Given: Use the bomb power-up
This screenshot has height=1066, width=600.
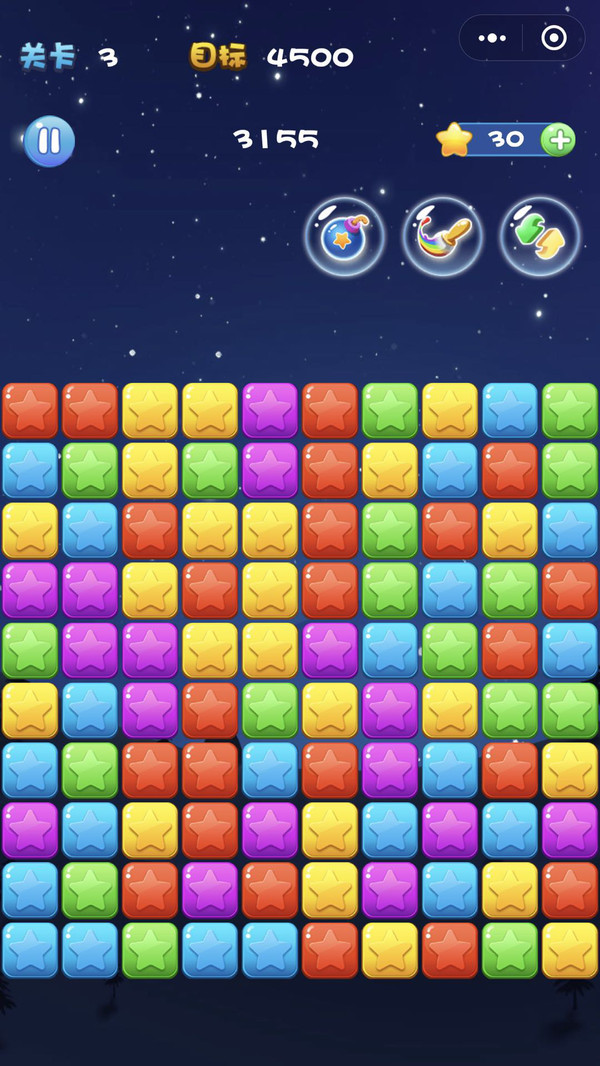Looking at the screenshot, I should [x=344, y=237].
